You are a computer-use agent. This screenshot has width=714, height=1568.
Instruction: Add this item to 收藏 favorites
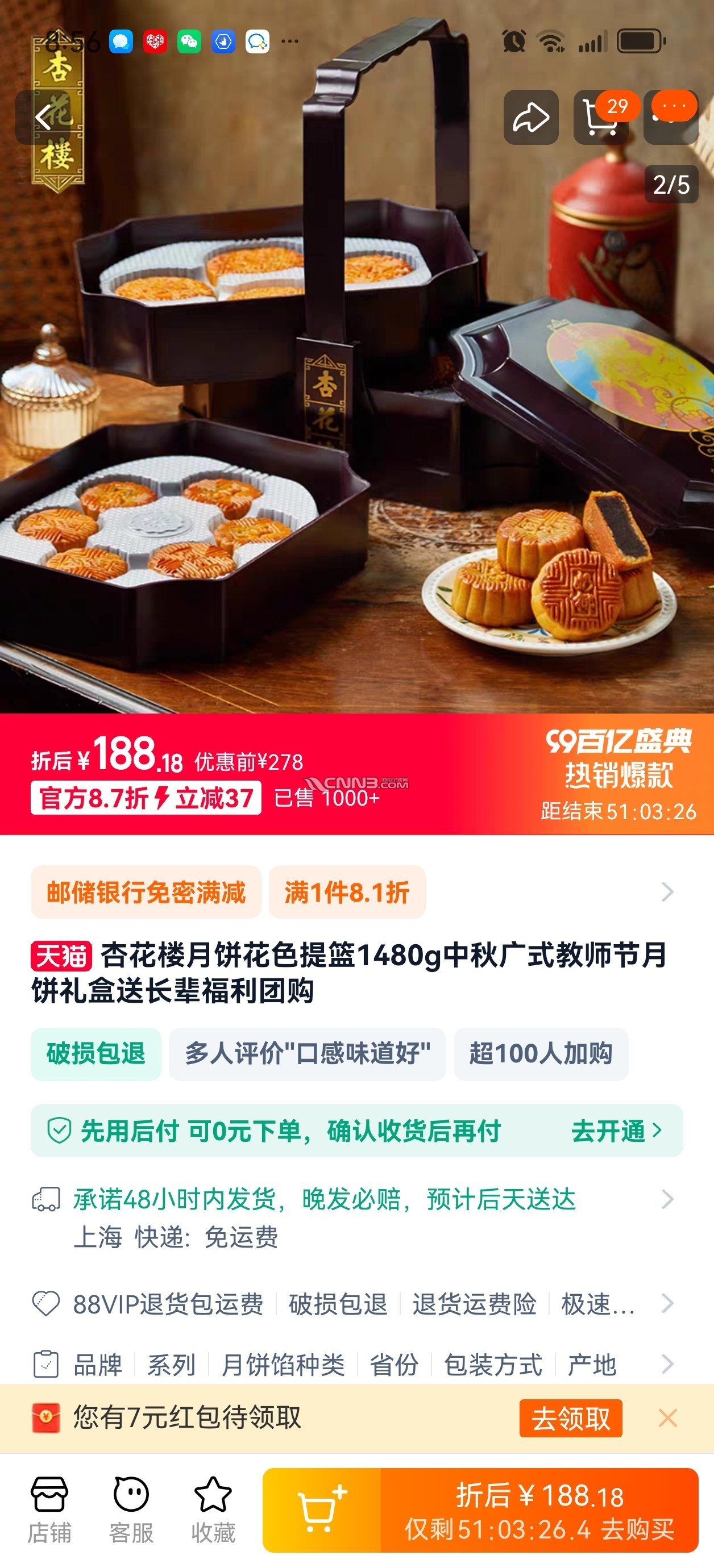(x=213, y=1509)
